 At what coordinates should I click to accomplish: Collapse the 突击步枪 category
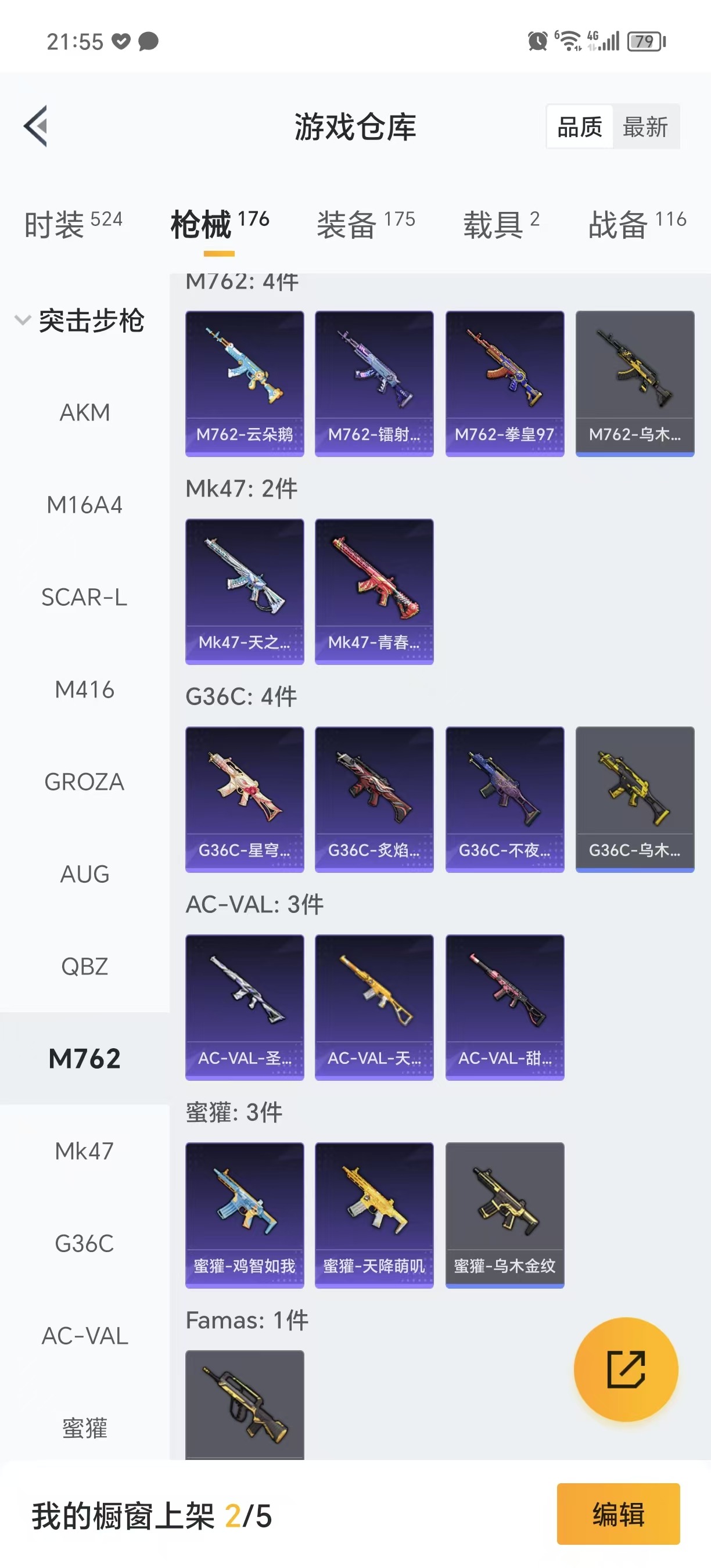pyautogui.click(x=79, y=320)
